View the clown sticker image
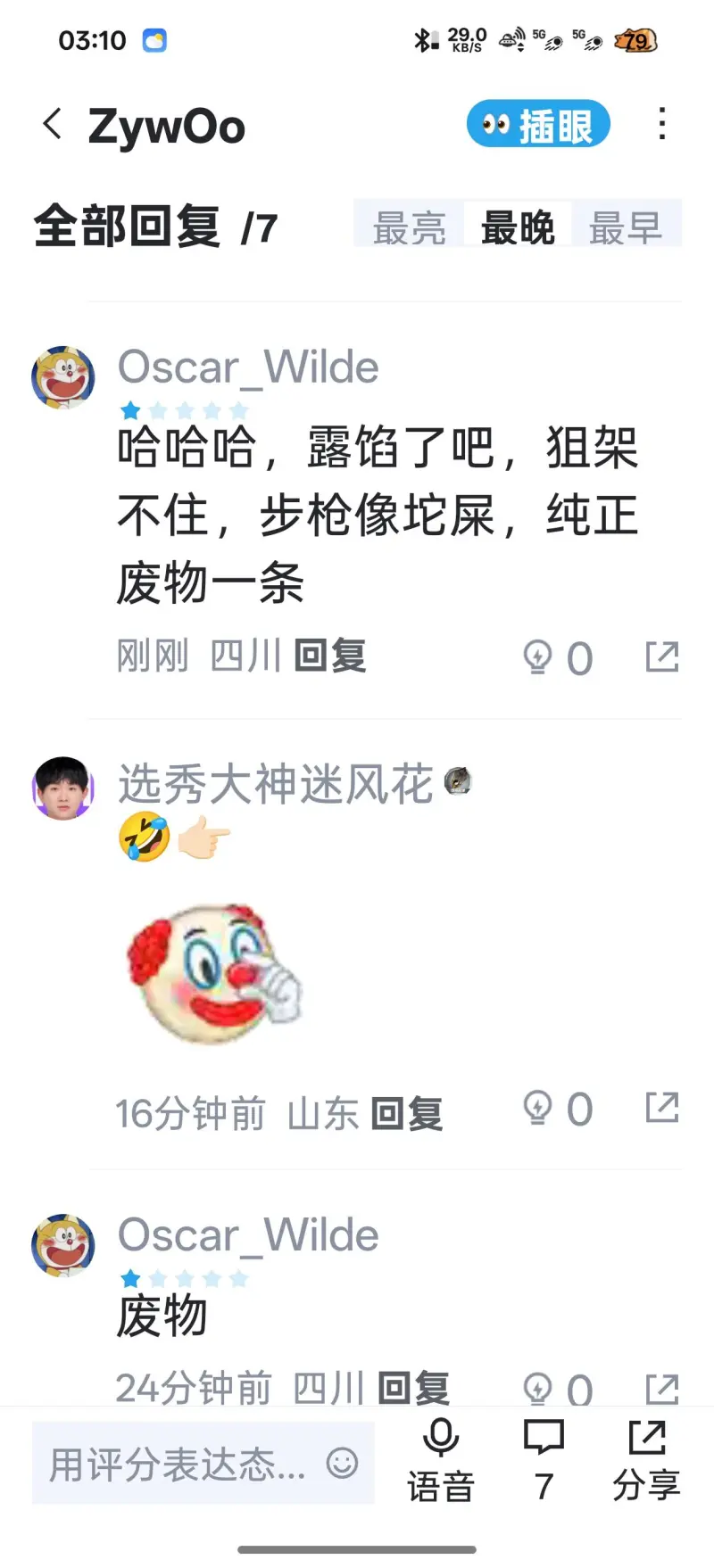Viewport: 714px width, 1568px height. (214, 974)
